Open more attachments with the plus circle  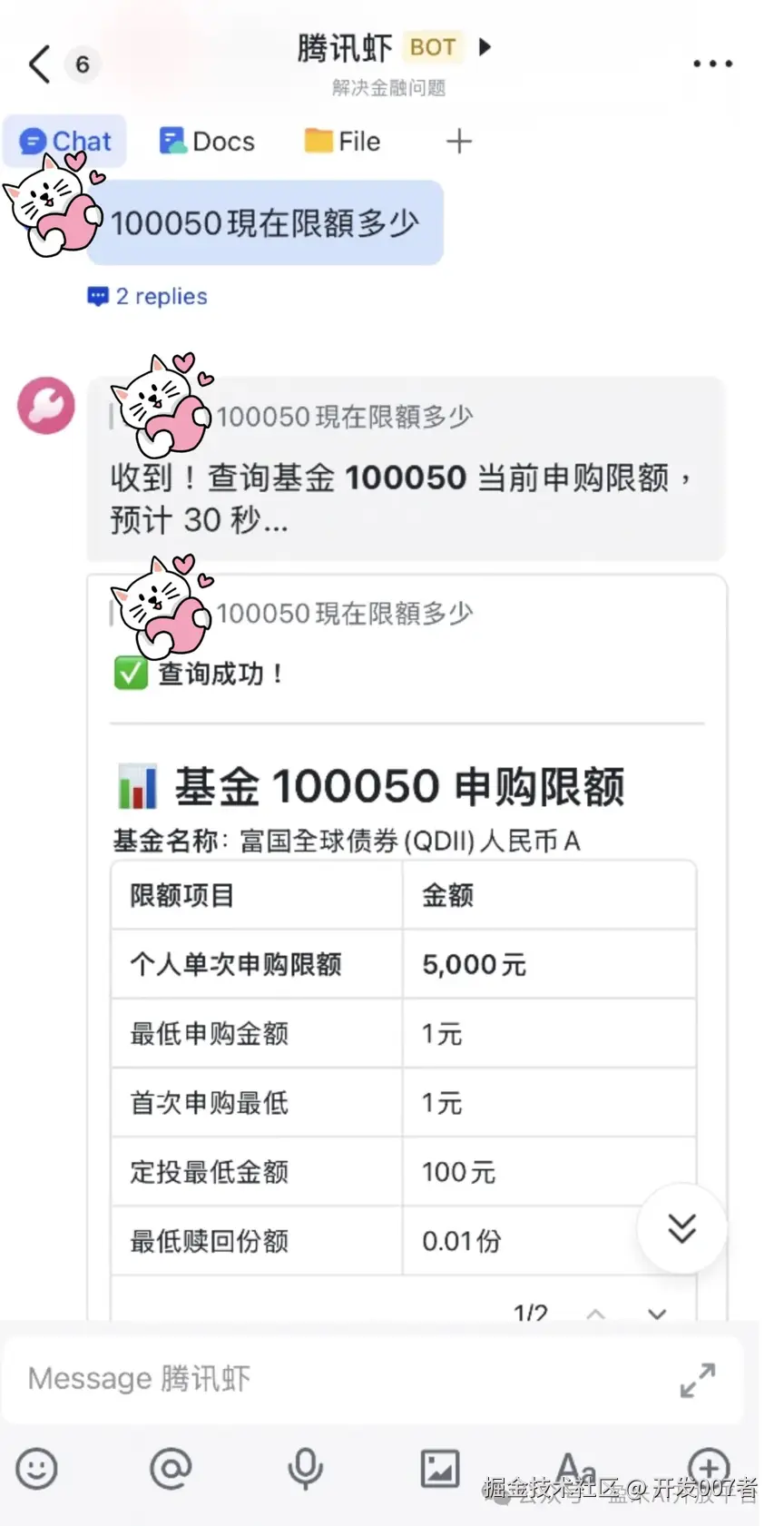coord(709,1465)
